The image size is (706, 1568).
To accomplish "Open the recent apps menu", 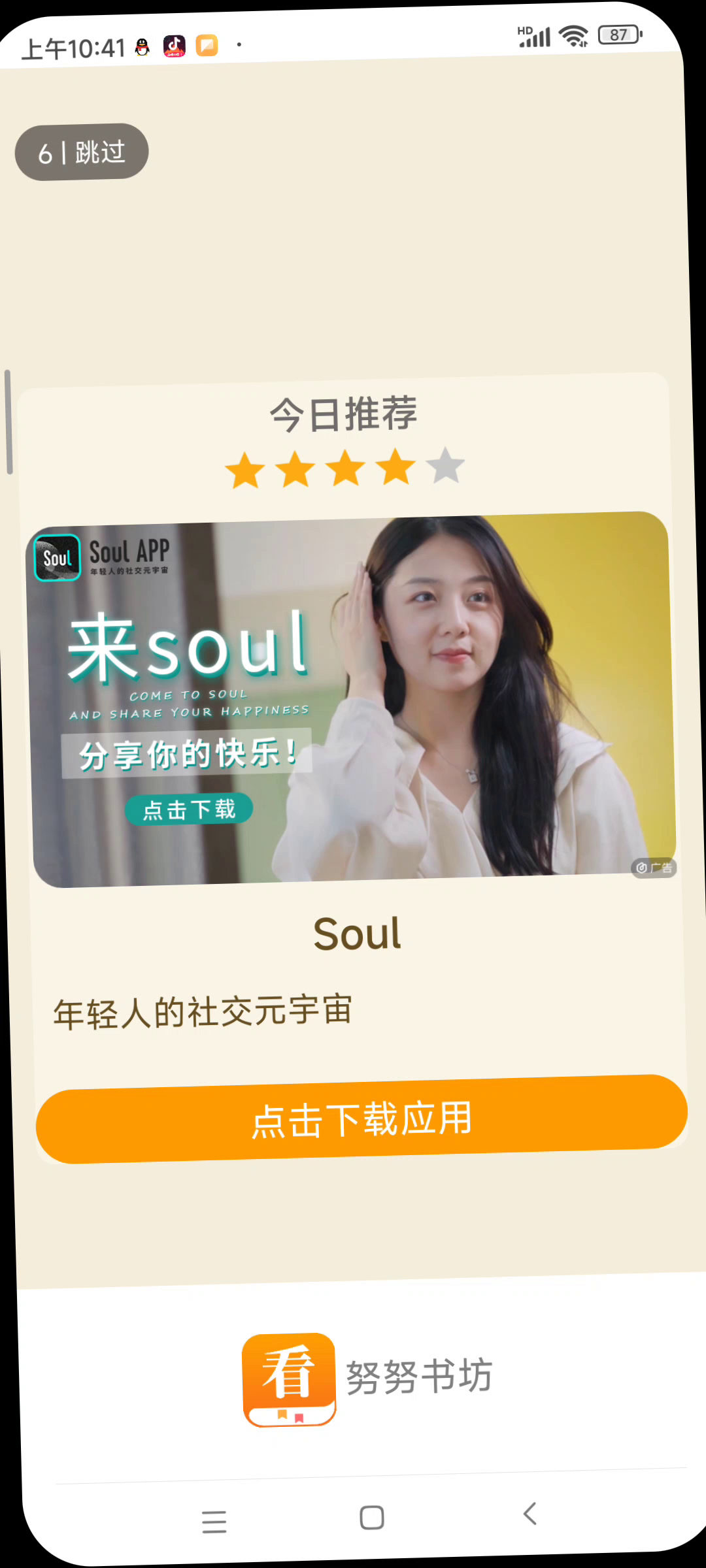I will point(214,1522).
